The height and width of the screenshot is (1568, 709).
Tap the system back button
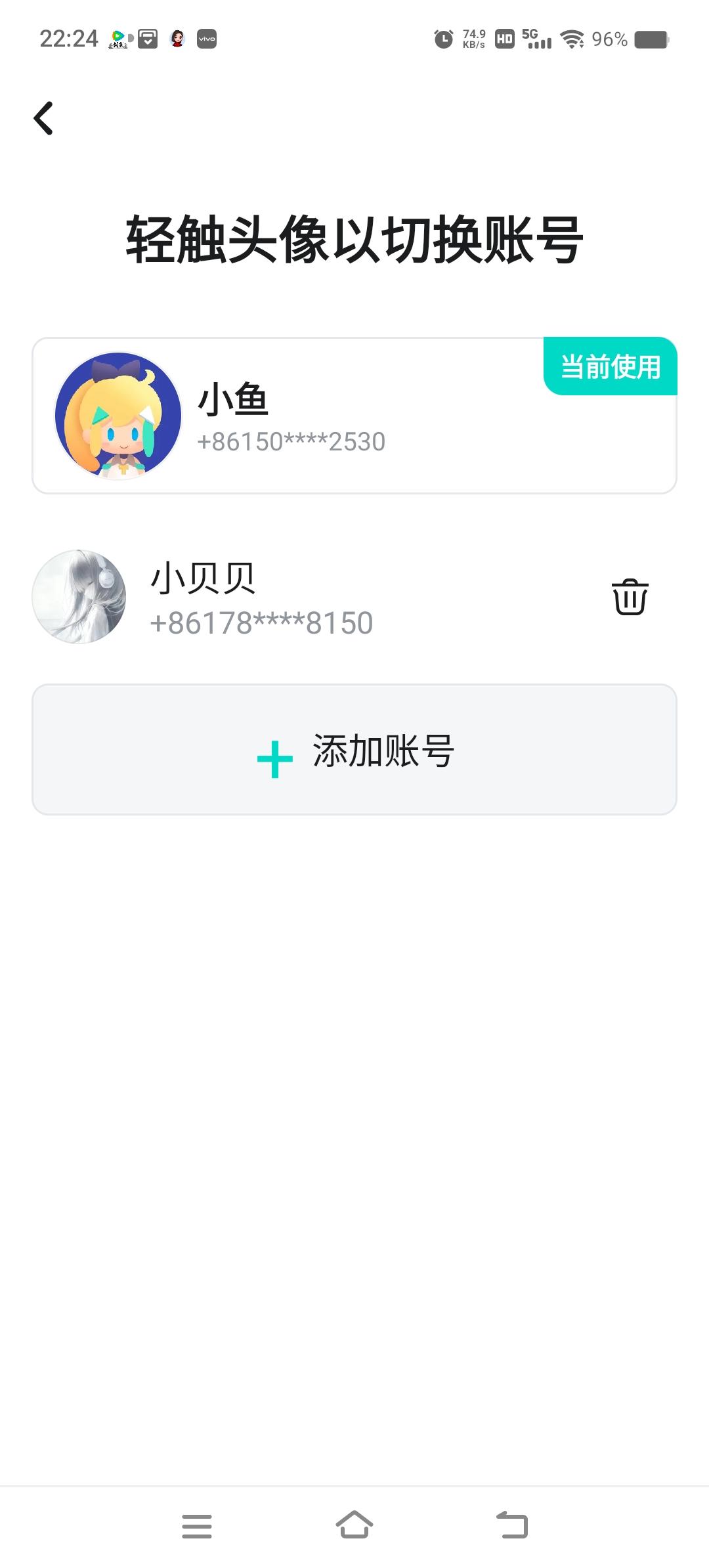[512, 1525]
